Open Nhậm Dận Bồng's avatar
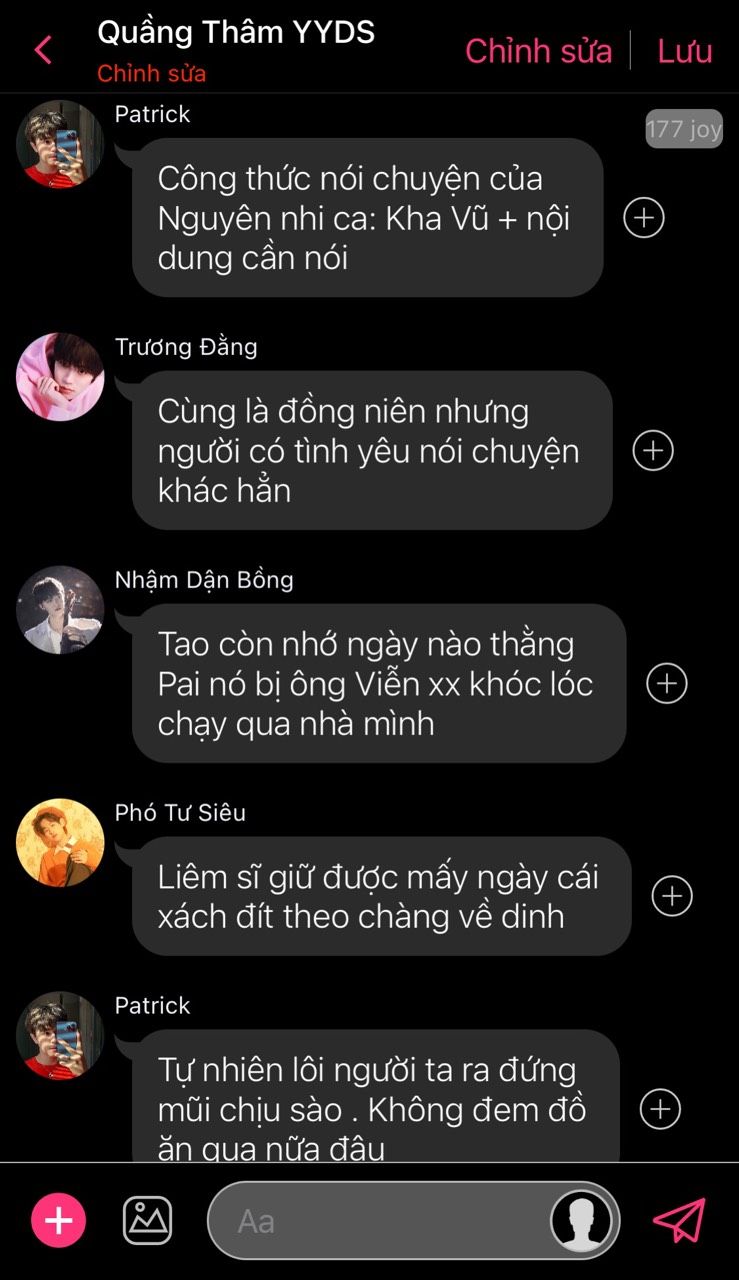 (60, 610)
